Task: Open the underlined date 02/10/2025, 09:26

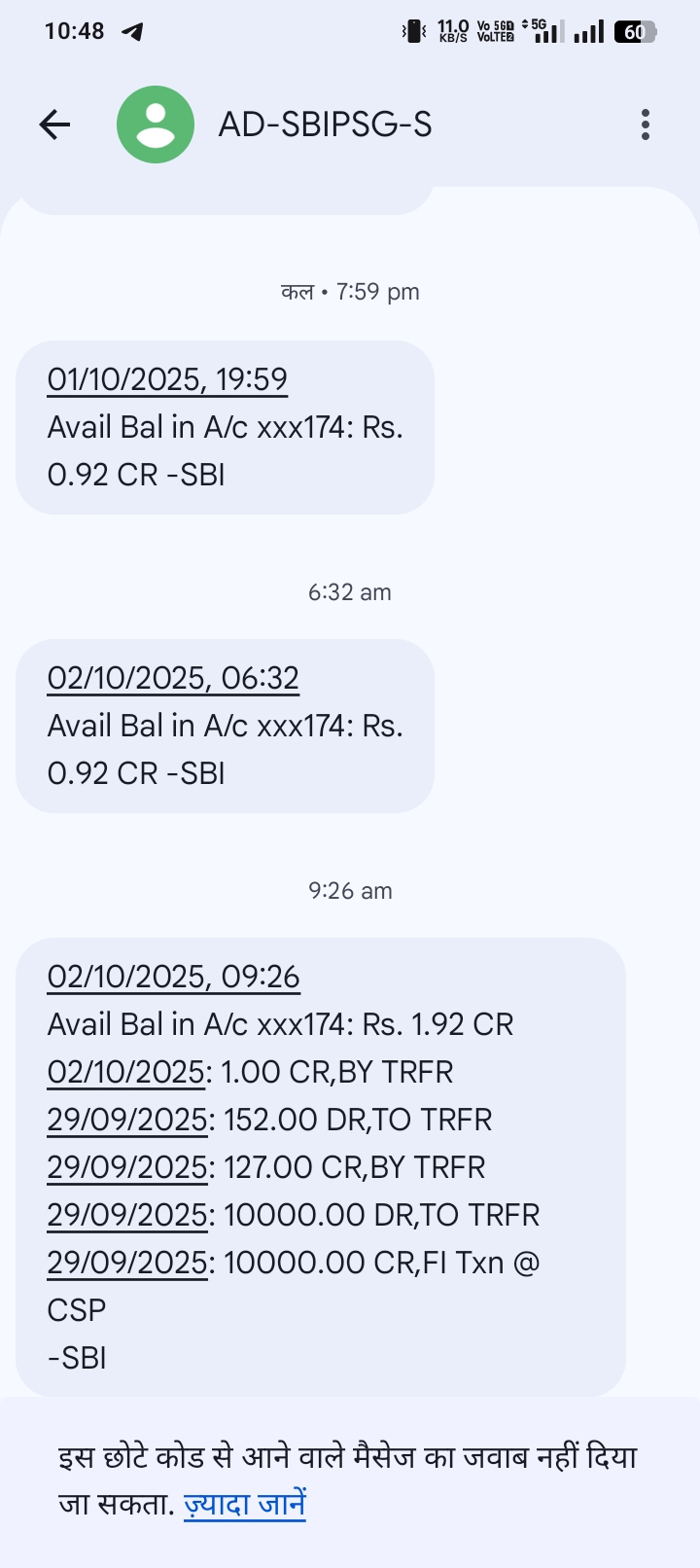Action: coord(173,977)
